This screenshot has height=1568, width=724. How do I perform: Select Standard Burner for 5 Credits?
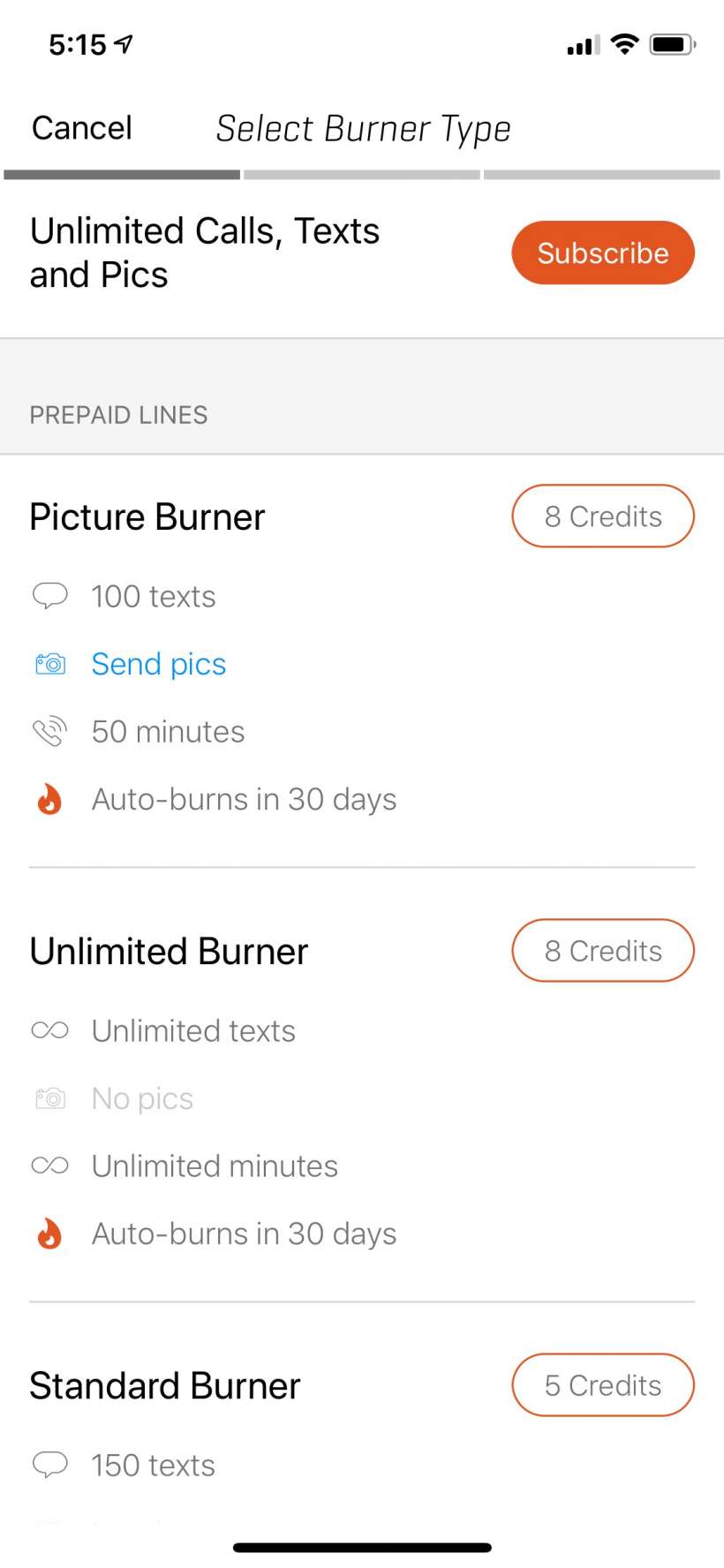[603, 1385]
